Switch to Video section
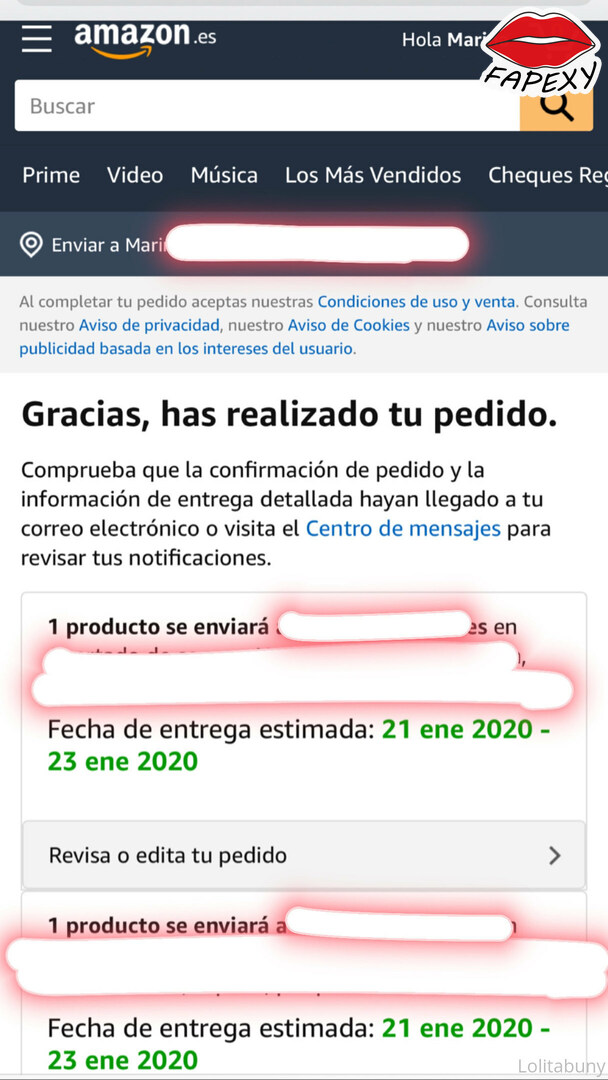608x1080 pixels. [x=135, y=176]
